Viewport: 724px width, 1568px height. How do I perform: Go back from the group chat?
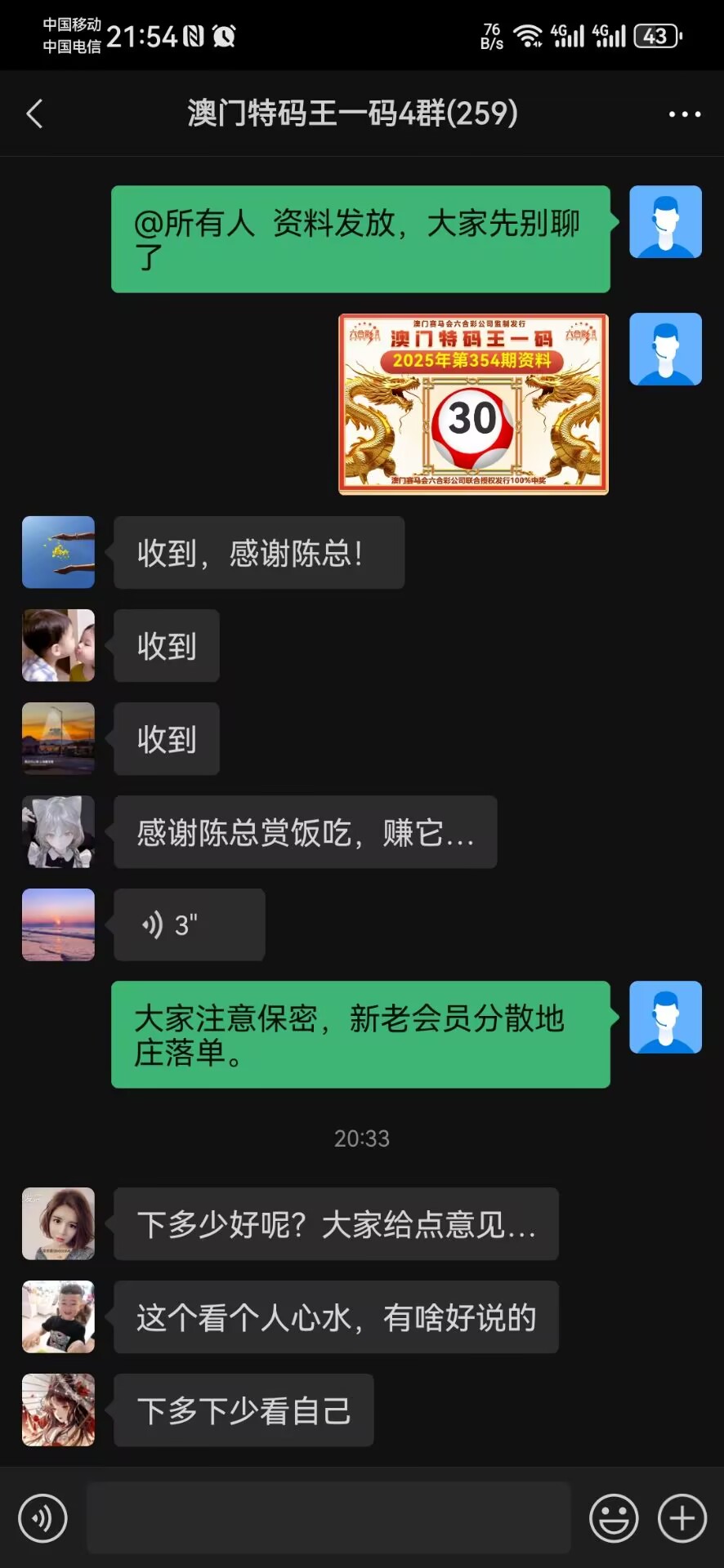coord(34,114)
